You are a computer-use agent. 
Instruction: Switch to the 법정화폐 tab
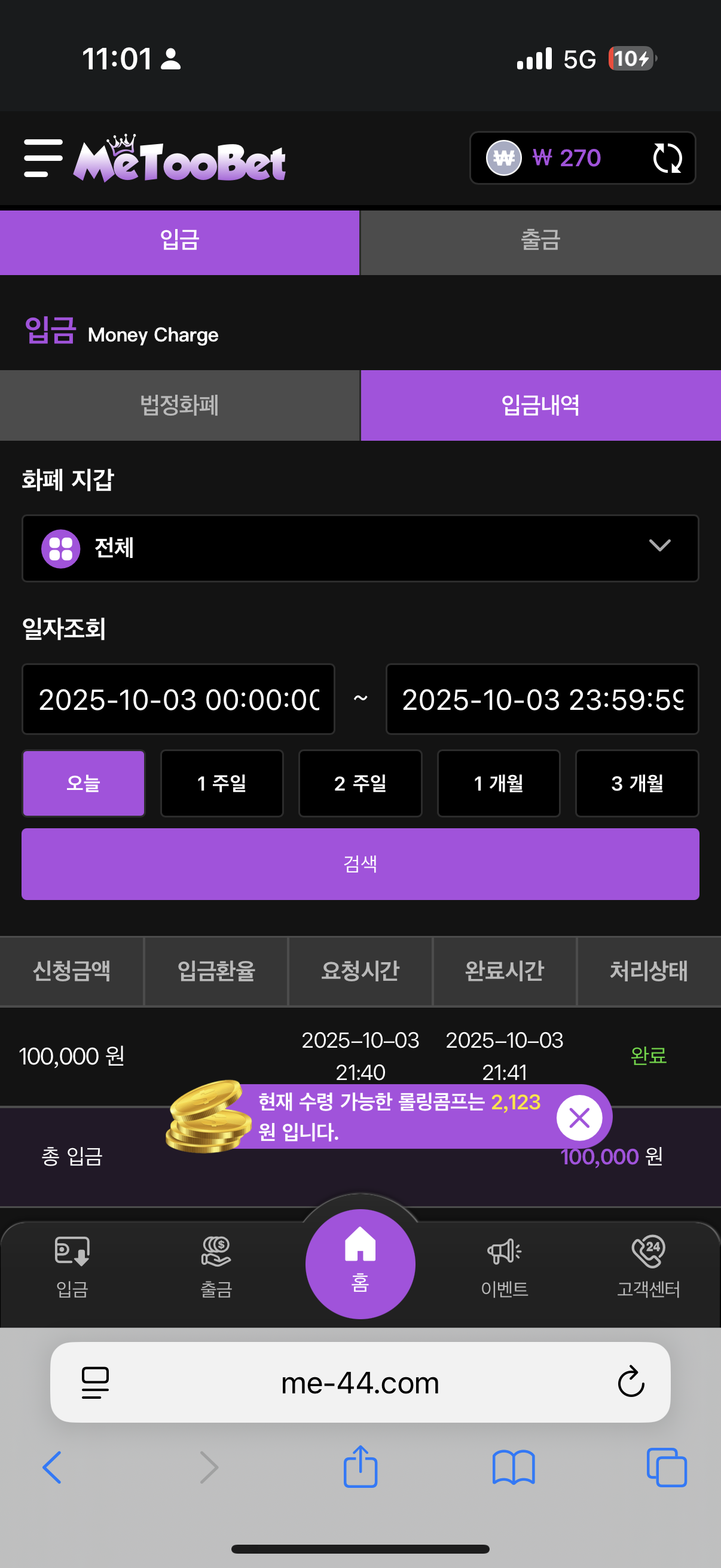coord(179,405)
